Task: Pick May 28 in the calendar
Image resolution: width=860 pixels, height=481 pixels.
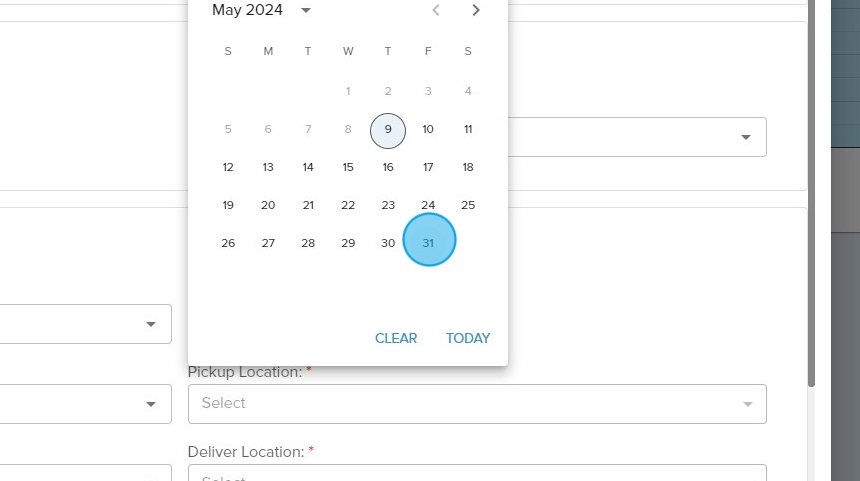Action: click(x=308, y=244)
